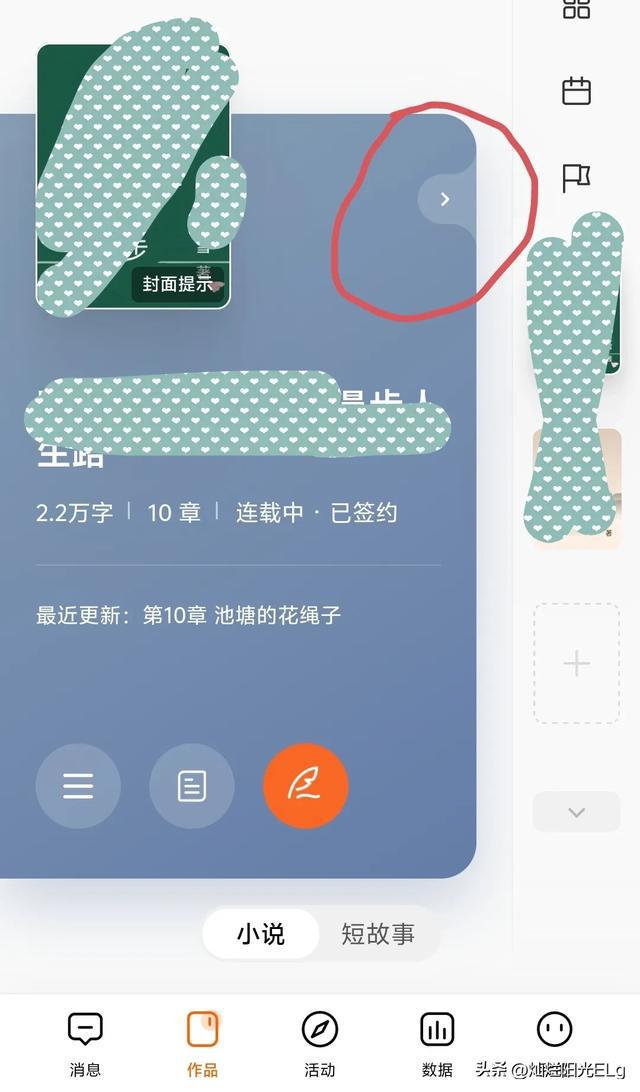Open the 消息 tab
The height and width of the screenshot is (1092, 640).
click(85, 1042)
